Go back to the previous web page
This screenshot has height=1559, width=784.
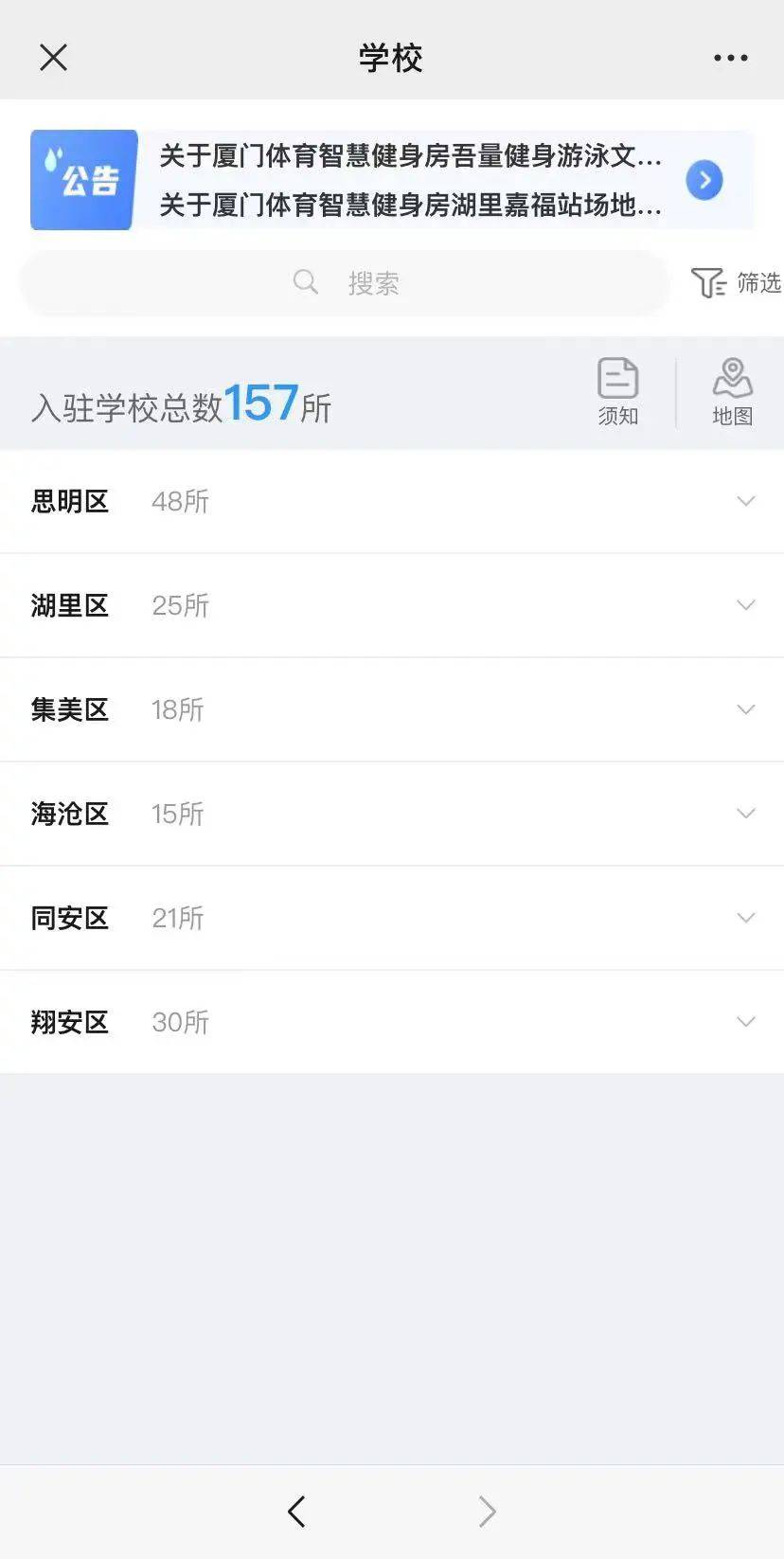click(x=296, y=1511)
